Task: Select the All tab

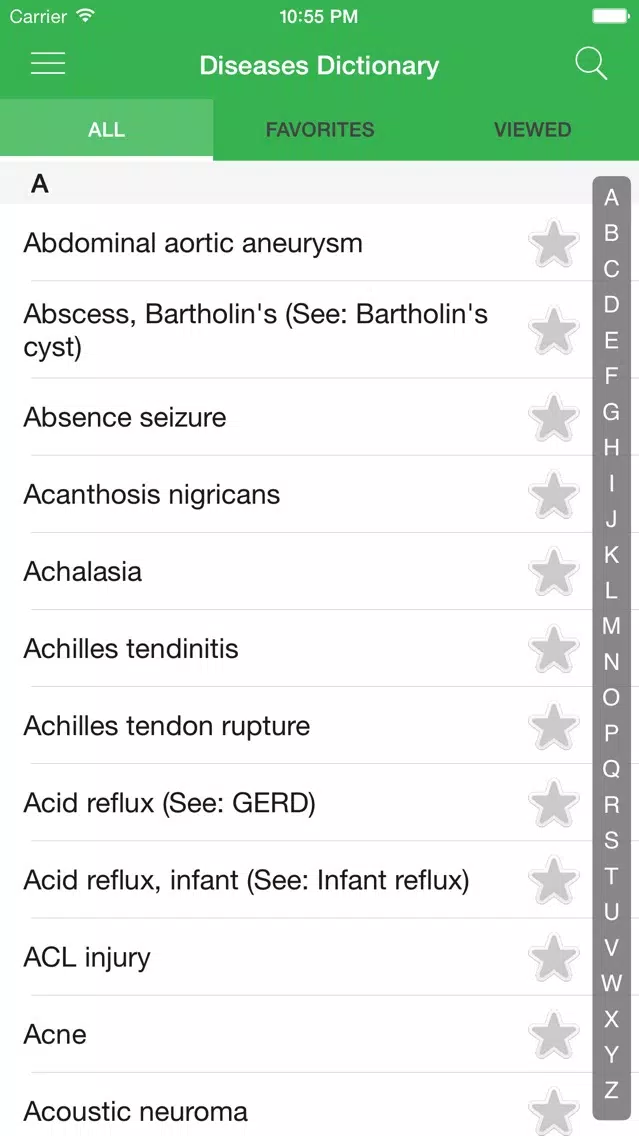Action: click(x=106, y=130)
